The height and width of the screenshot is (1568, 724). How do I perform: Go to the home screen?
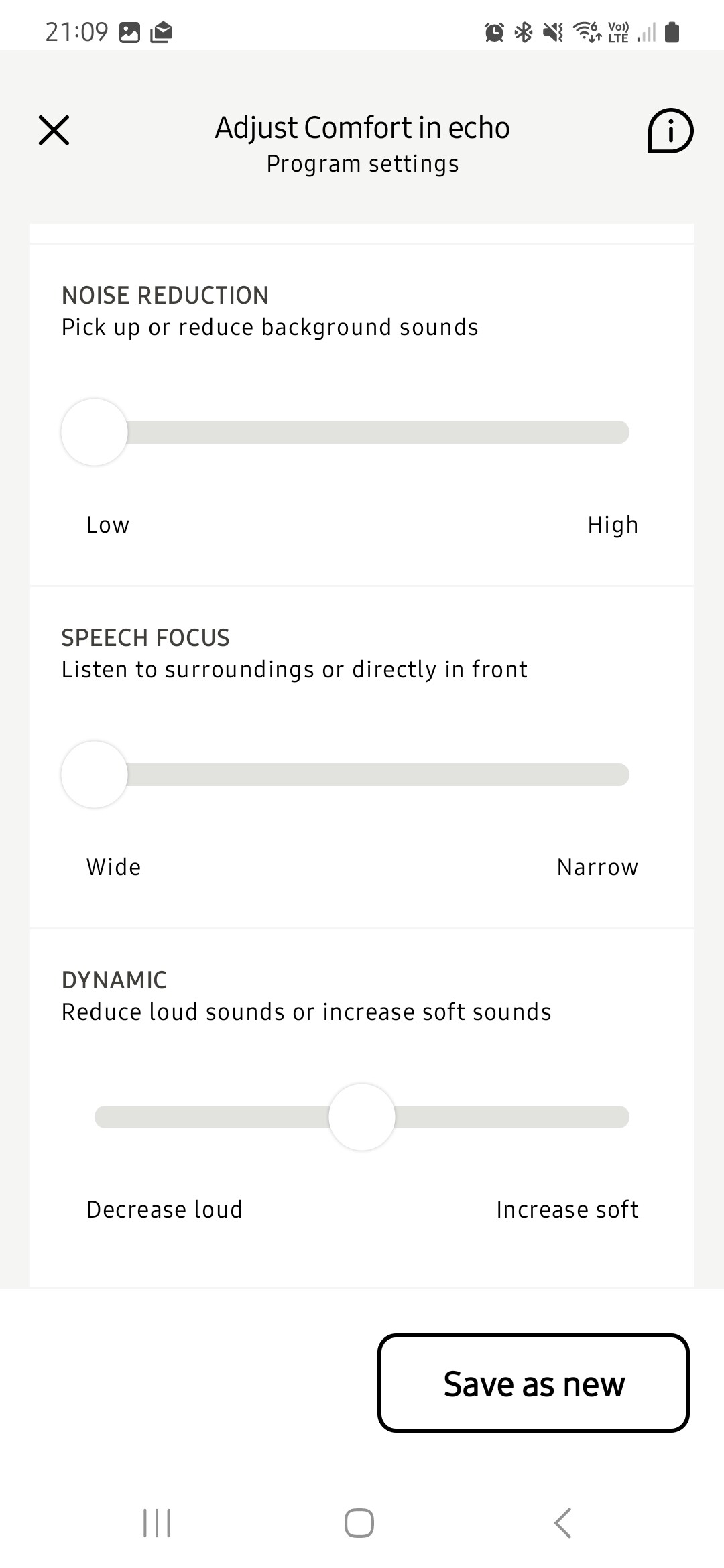359,1523
